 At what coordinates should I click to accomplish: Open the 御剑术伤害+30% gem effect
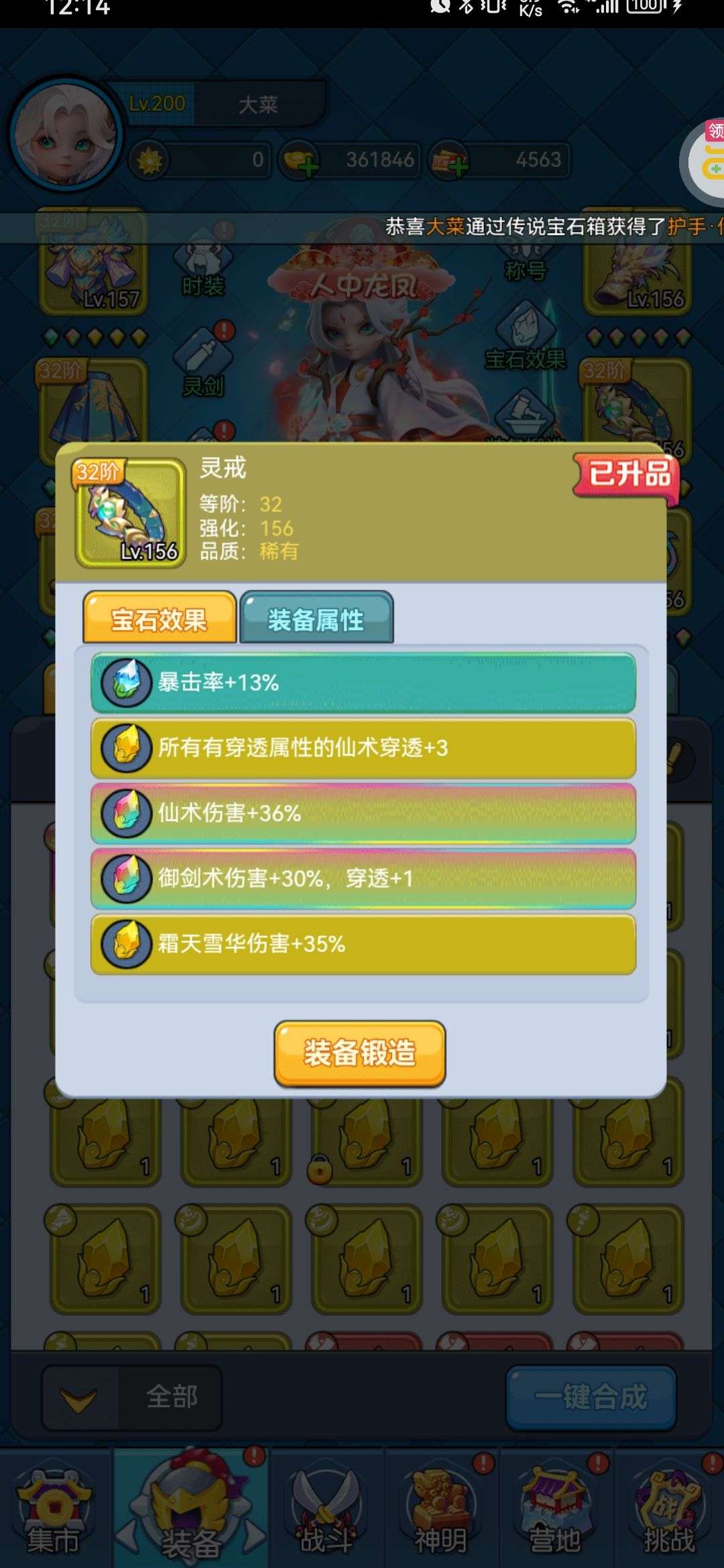363,878
